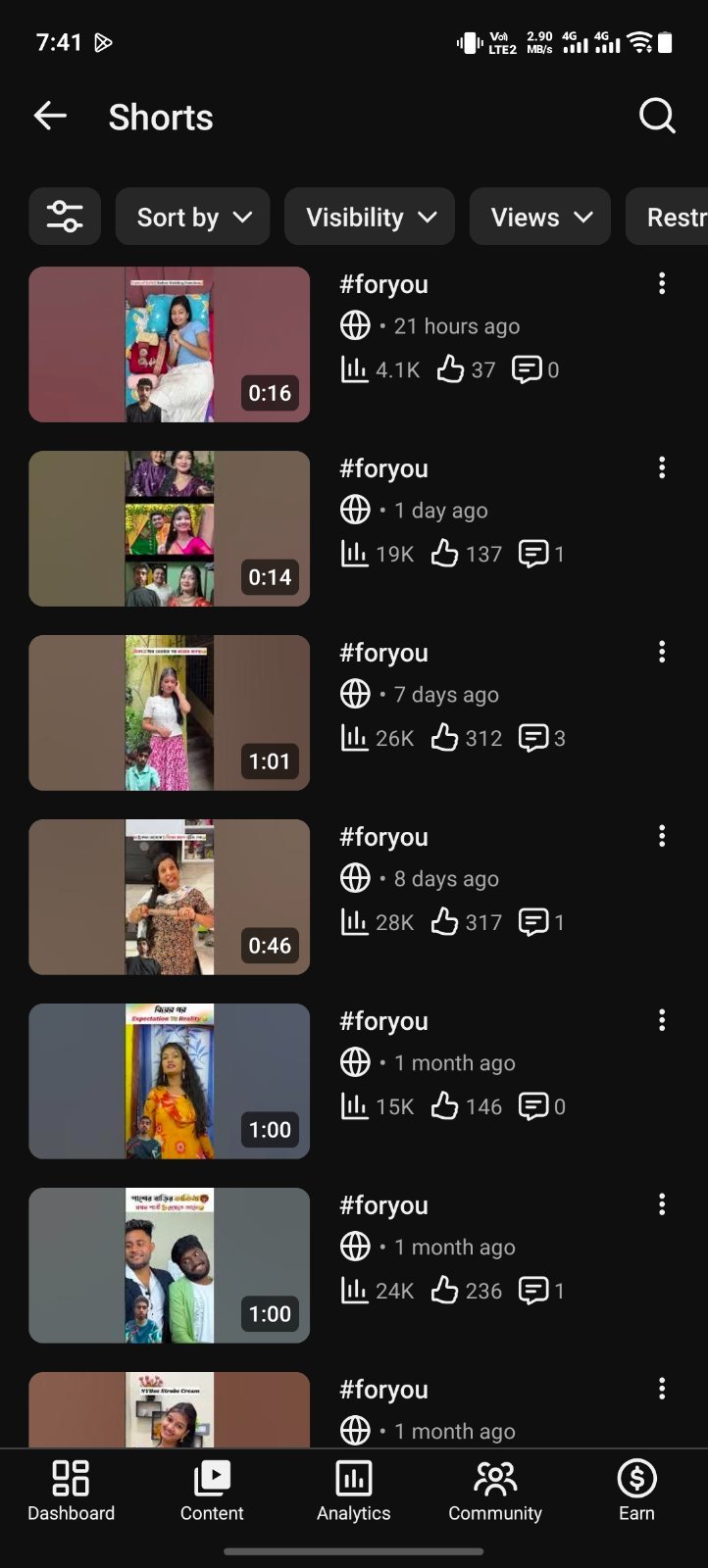The height and width of the screenshot is (1568, 708).
Task: Open options for the 1 day ago short
Action: coord(662,467)
